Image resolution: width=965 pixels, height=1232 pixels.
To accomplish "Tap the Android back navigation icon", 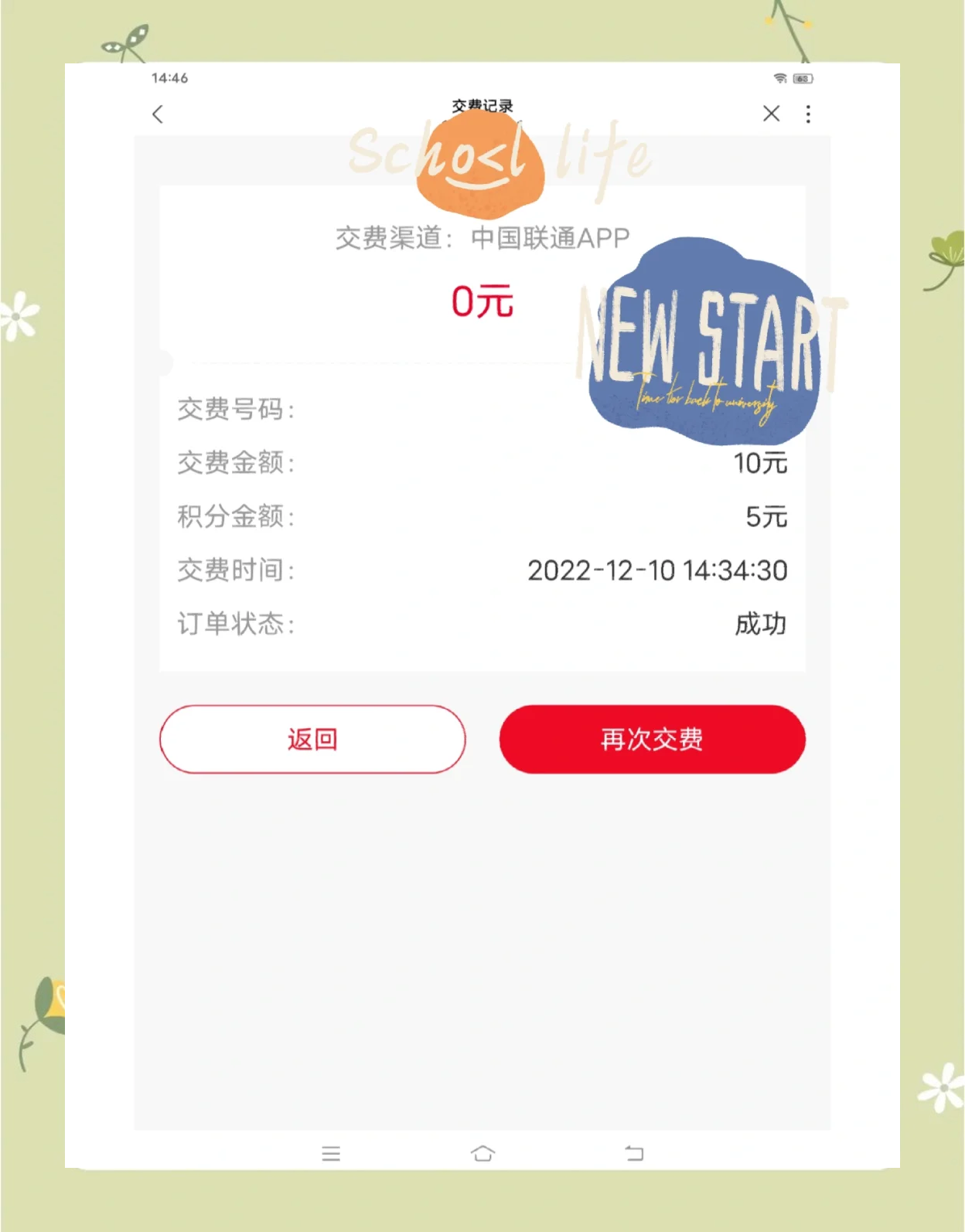I will point(634,1152).
